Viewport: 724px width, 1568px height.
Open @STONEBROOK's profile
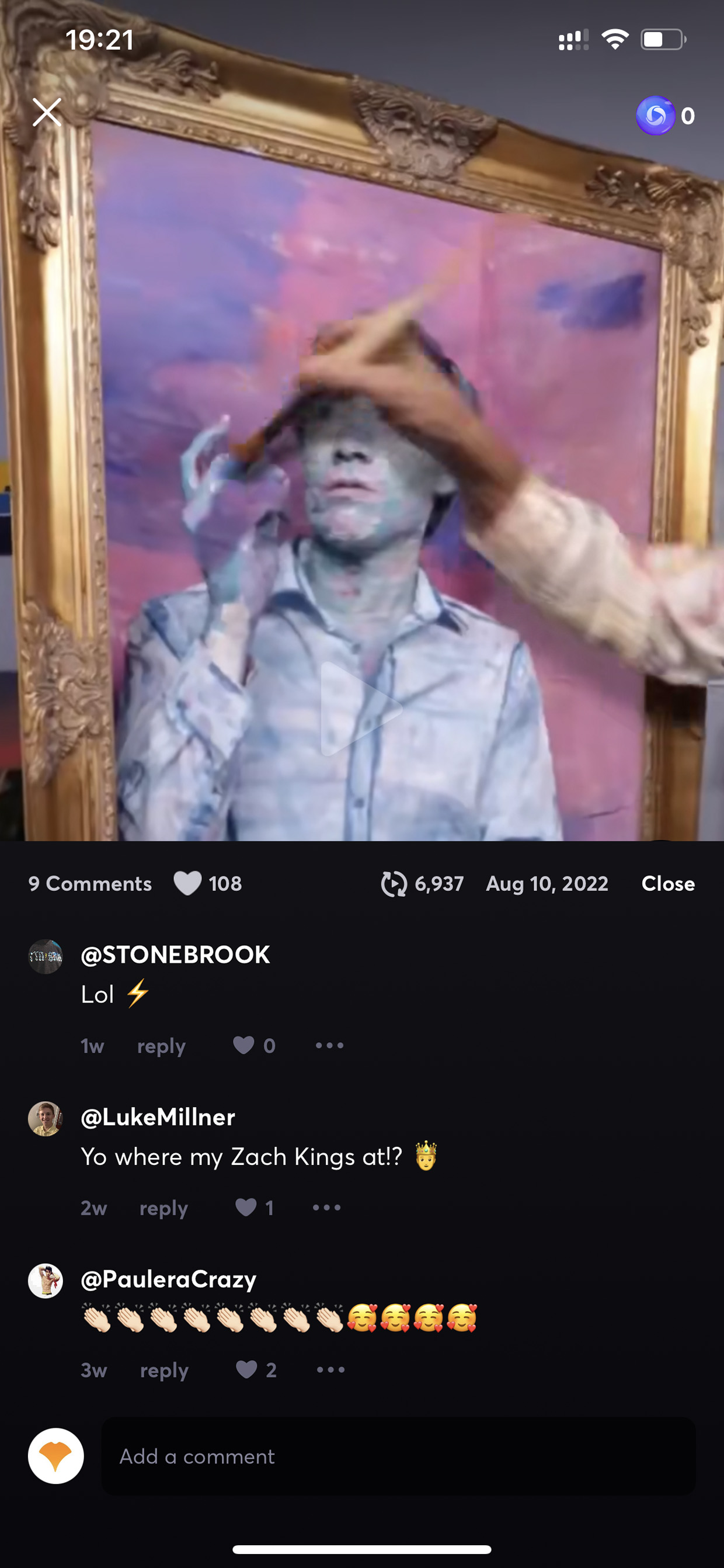pyautogui.click(x=175, y=955)
